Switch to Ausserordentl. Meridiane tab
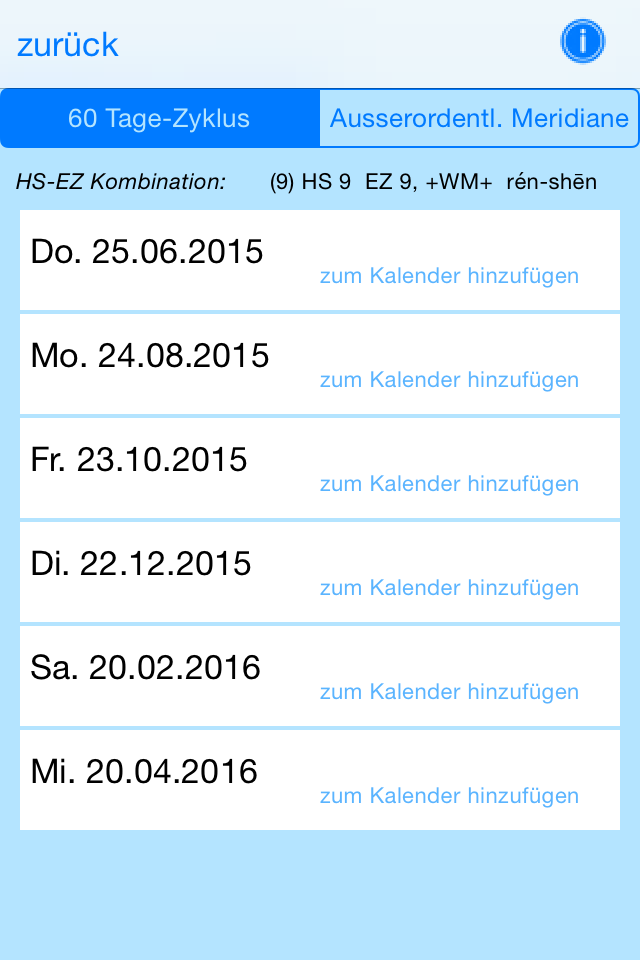Viewport: 640px width, 960px height. tap(479, 119)
